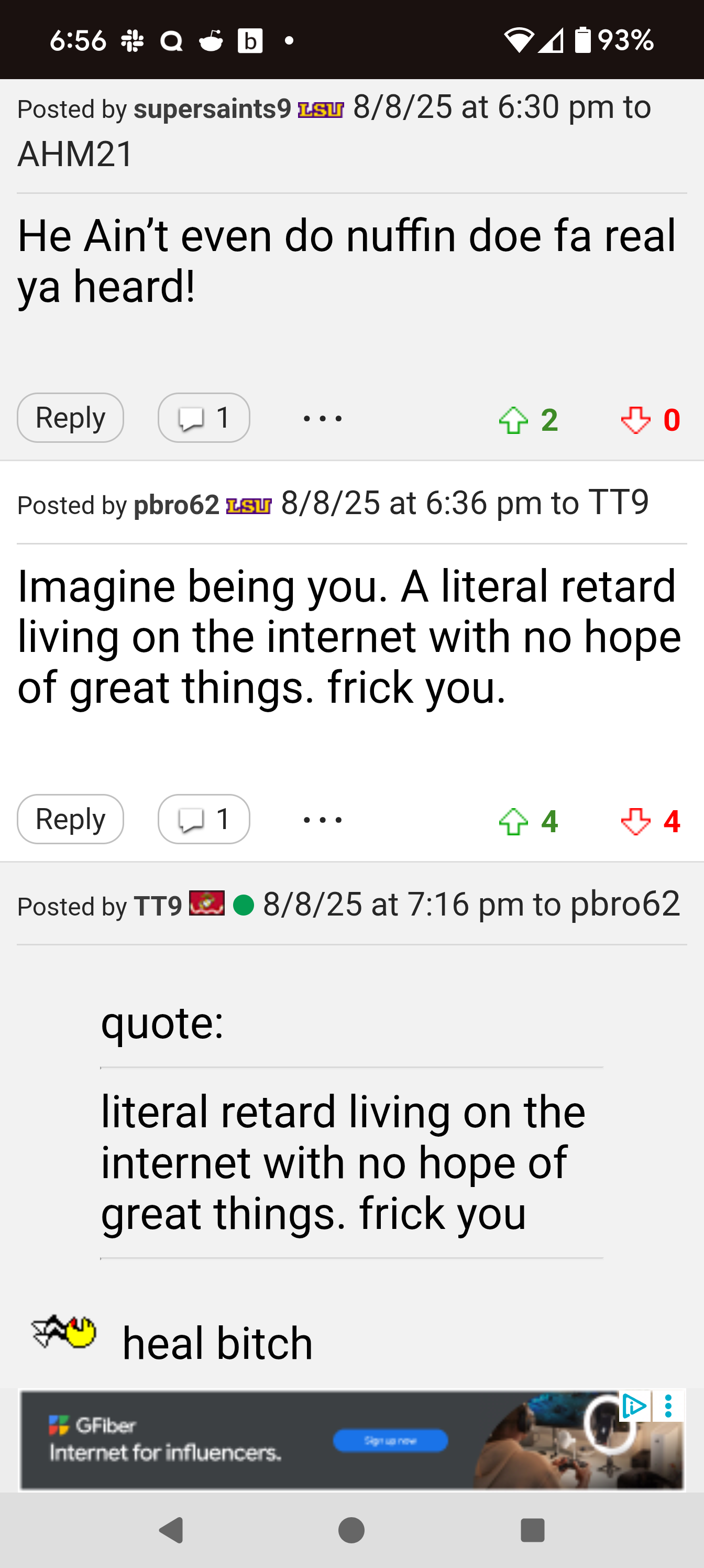This screenshot has height=1568, width=704.
Task: Go back with the system back button
Action: click(172, 1530)
